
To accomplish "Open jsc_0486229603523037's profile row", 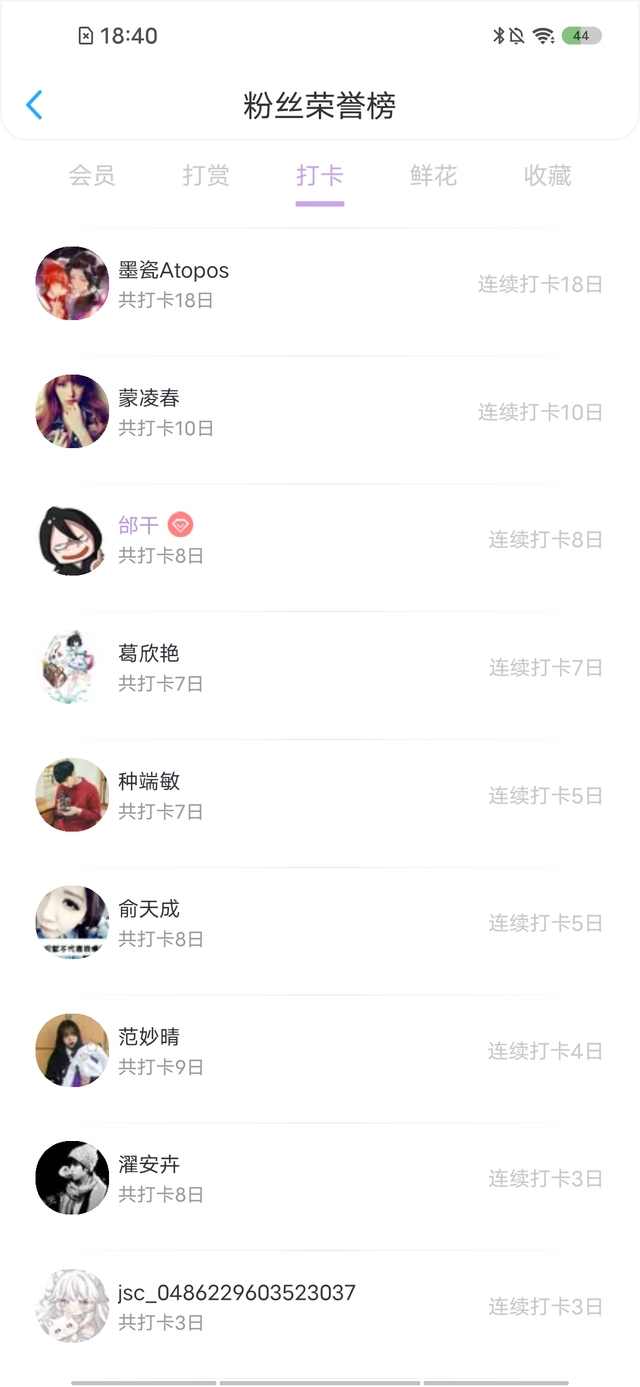I will [320, 1306].
